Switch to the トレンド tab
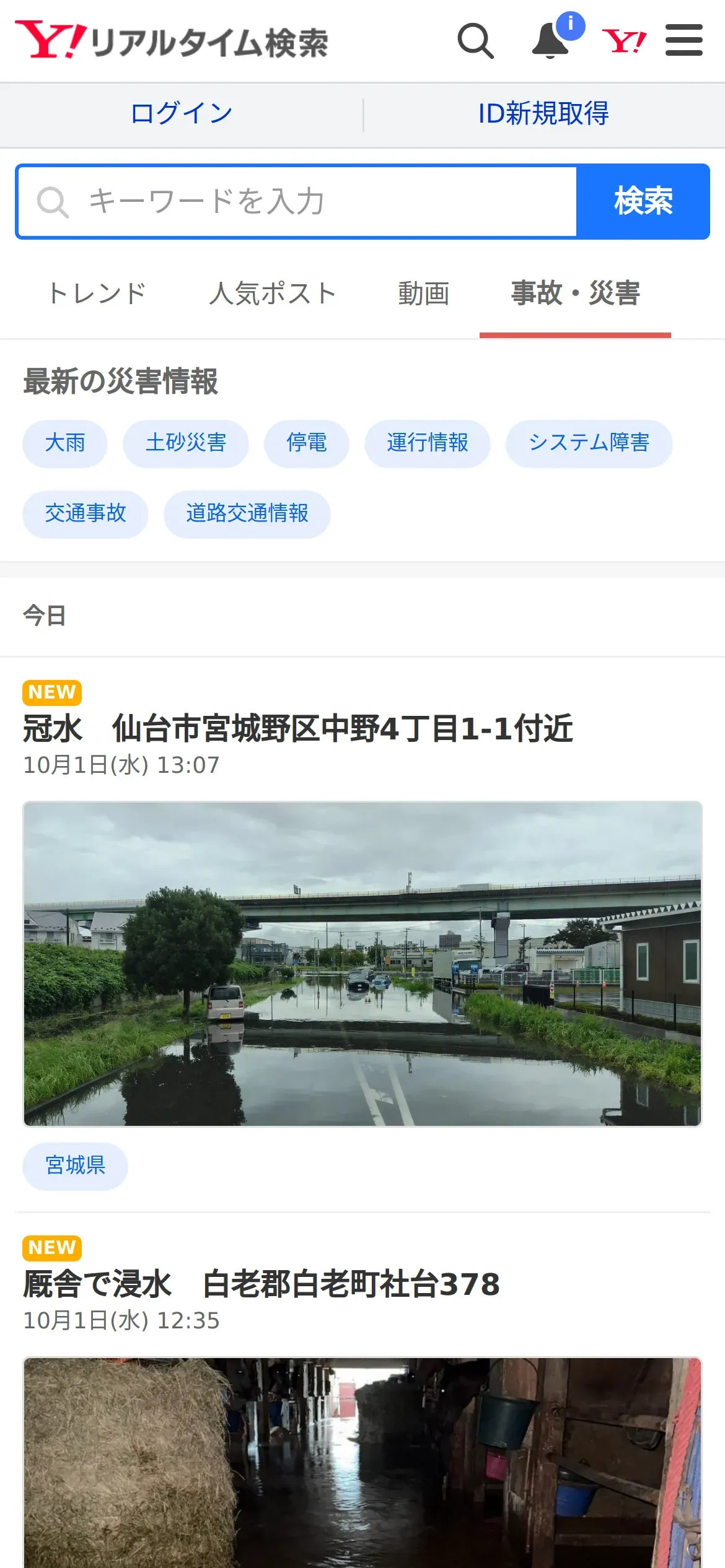The image size is (725, 1568). point(97,294)
